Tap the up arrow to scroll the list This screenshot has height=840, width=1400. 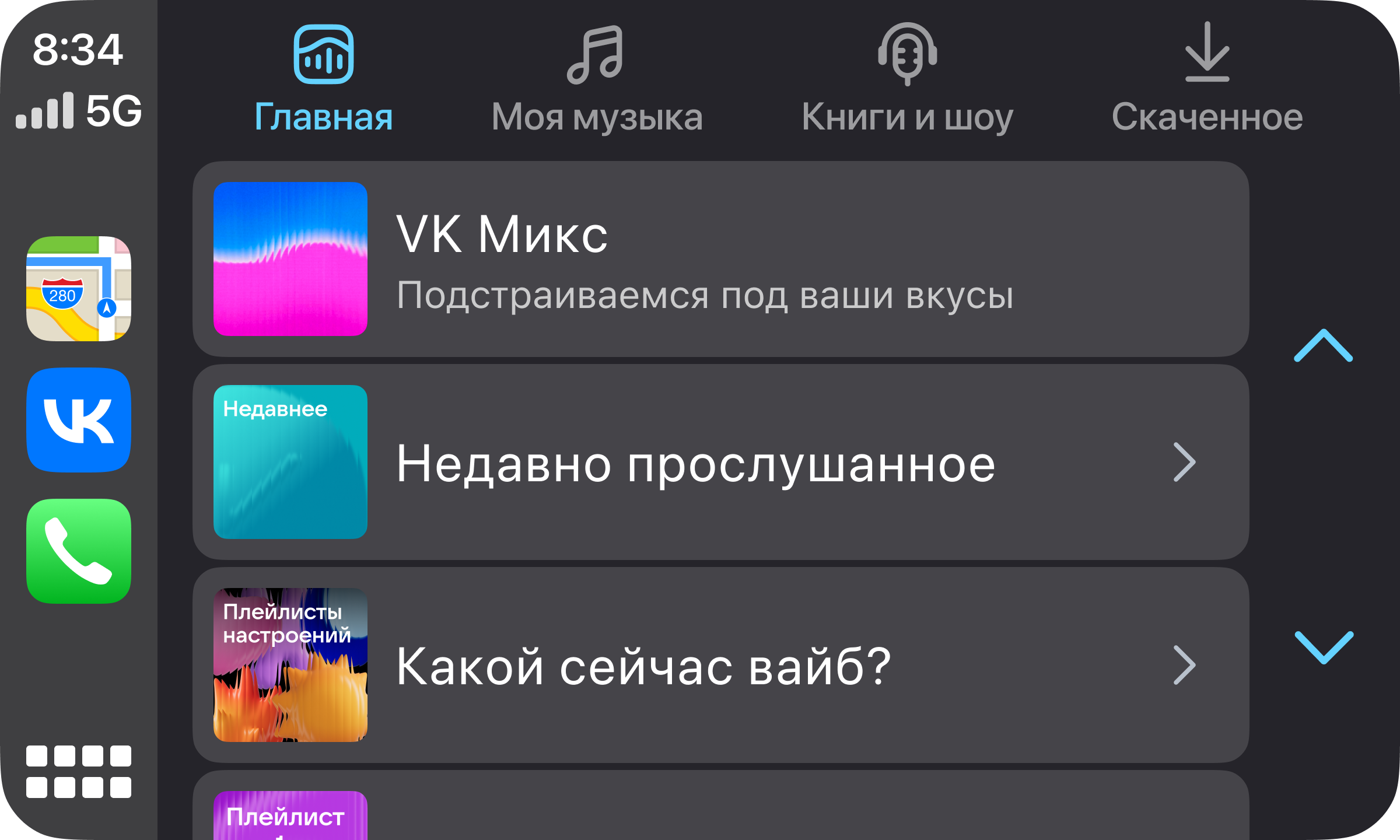[1323, 346]
